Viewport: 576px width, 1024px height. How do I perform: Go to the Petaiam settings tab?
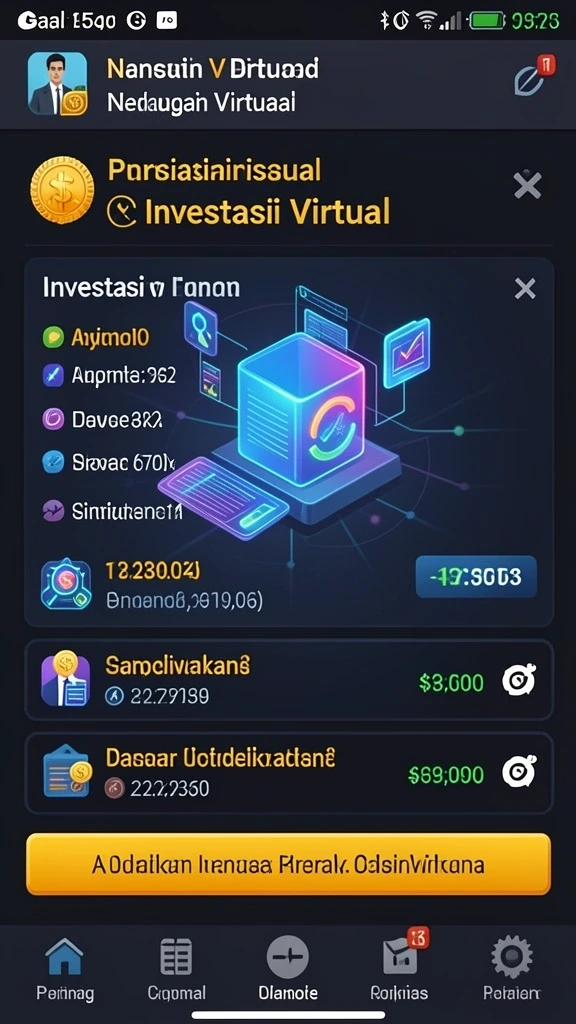click(511, 969)
